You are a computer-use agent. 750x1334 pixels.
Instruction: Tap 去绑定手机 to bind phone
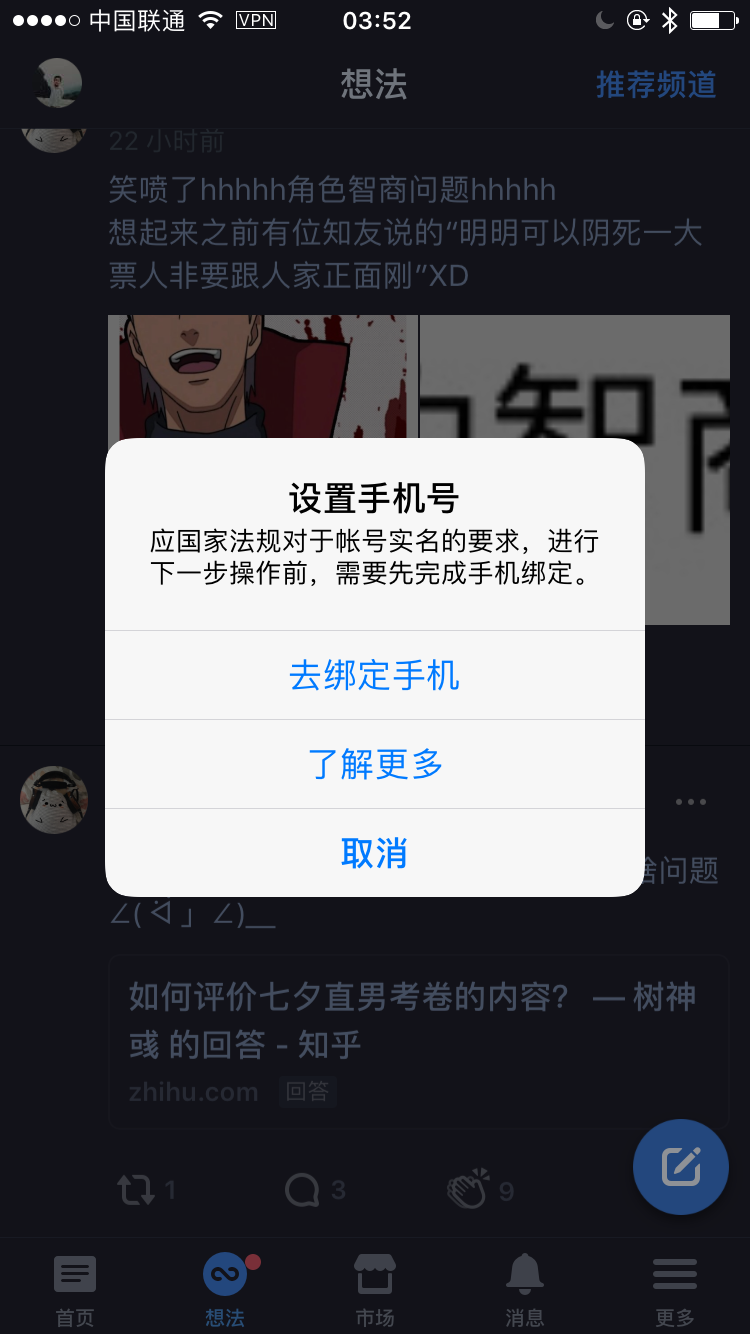374,676
